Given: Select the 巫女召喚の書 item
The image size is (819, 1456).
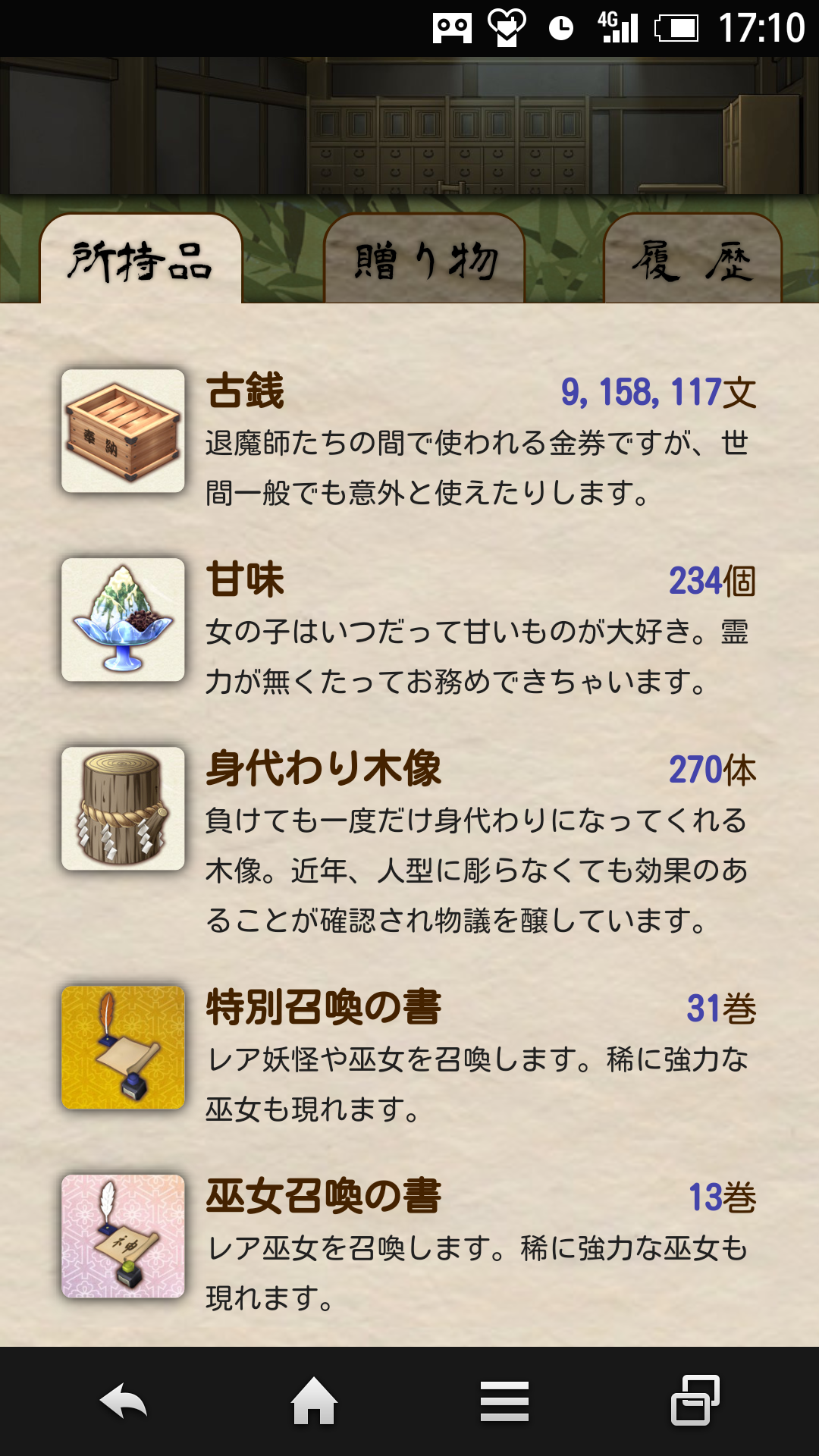Looking at the screenshot, I should [x=409, y=1236].
